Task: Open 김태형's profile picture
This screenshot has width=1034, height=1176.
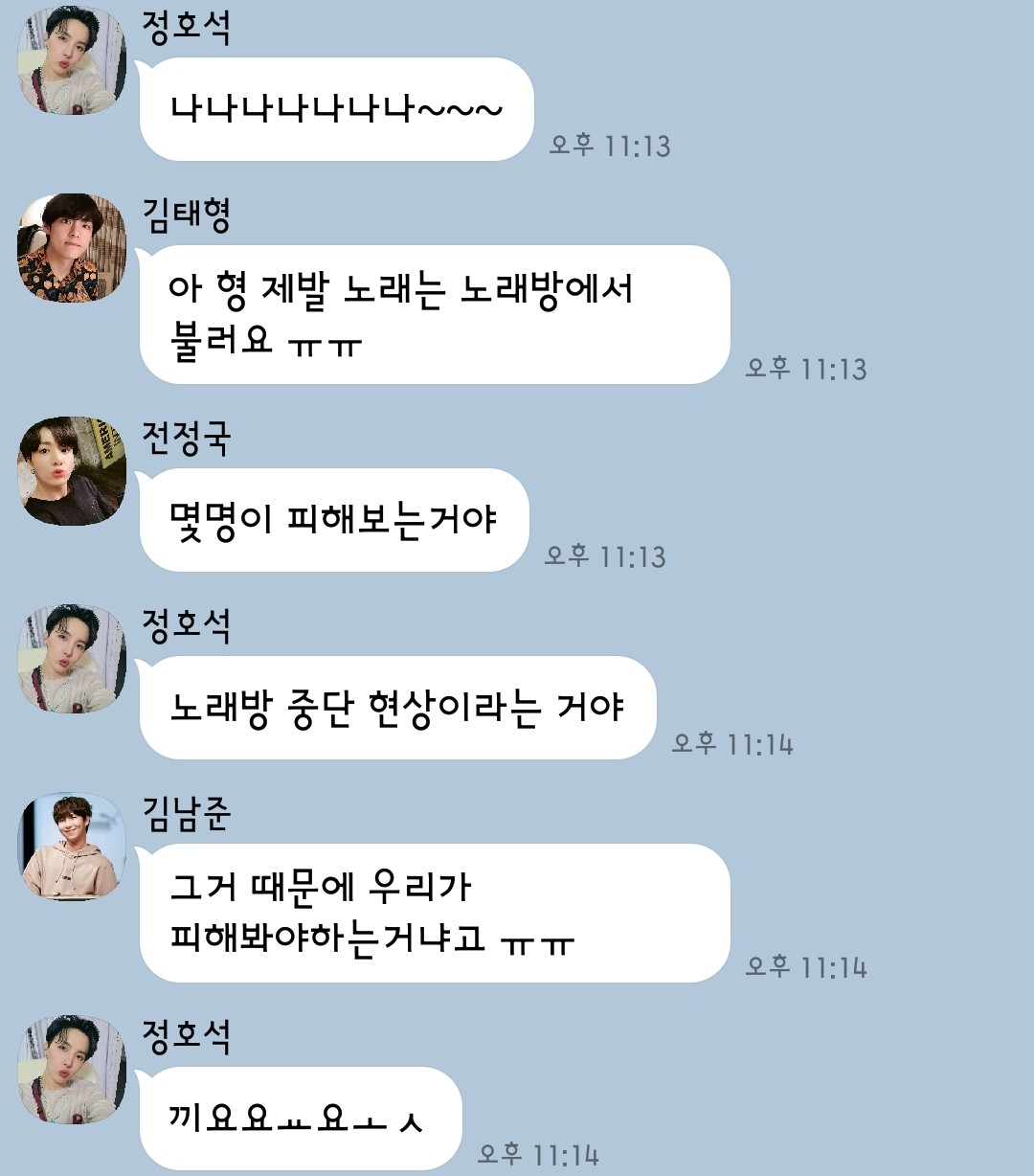Action: click(72, 248)
